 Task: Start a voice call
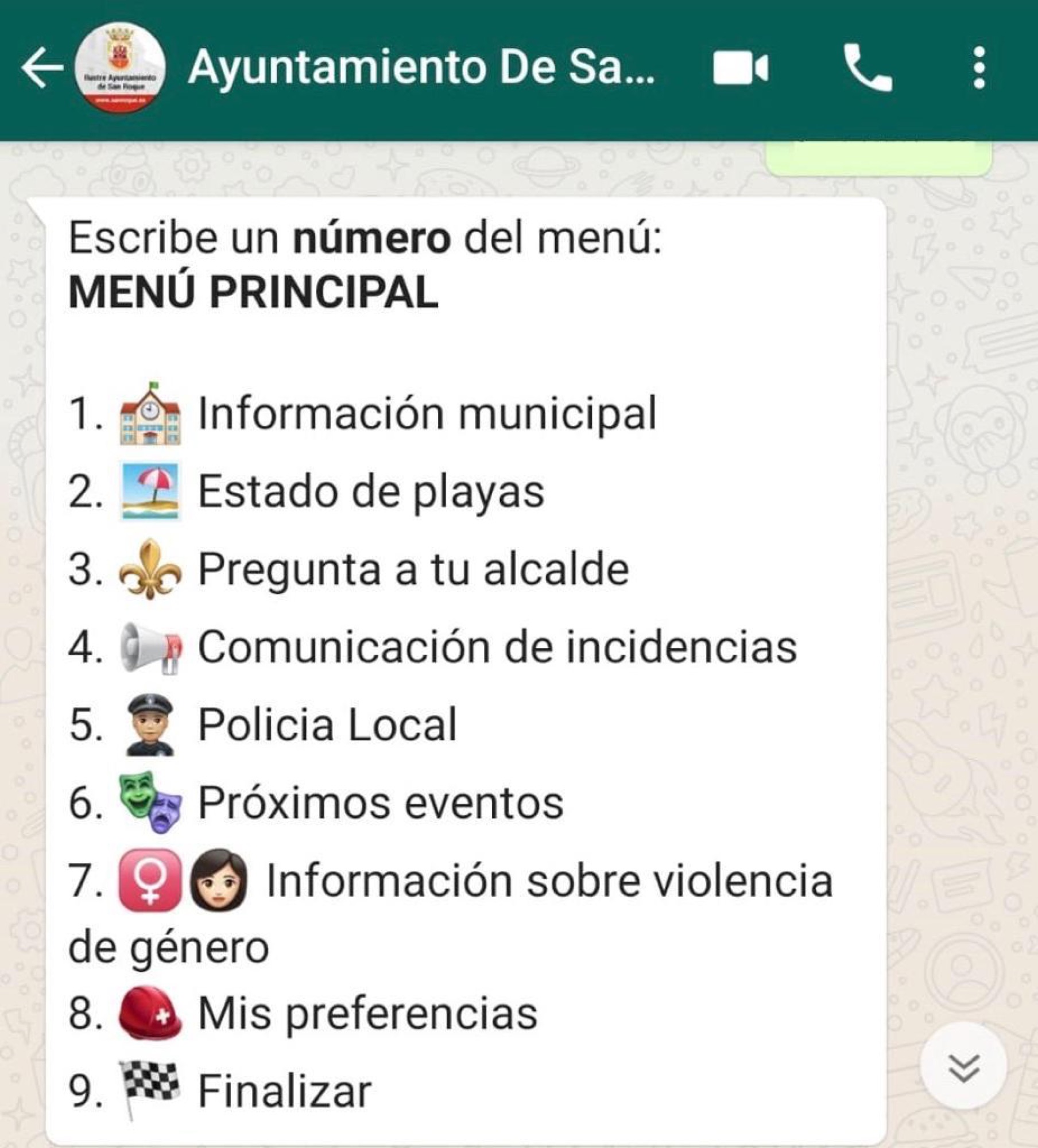pos(867,68)
